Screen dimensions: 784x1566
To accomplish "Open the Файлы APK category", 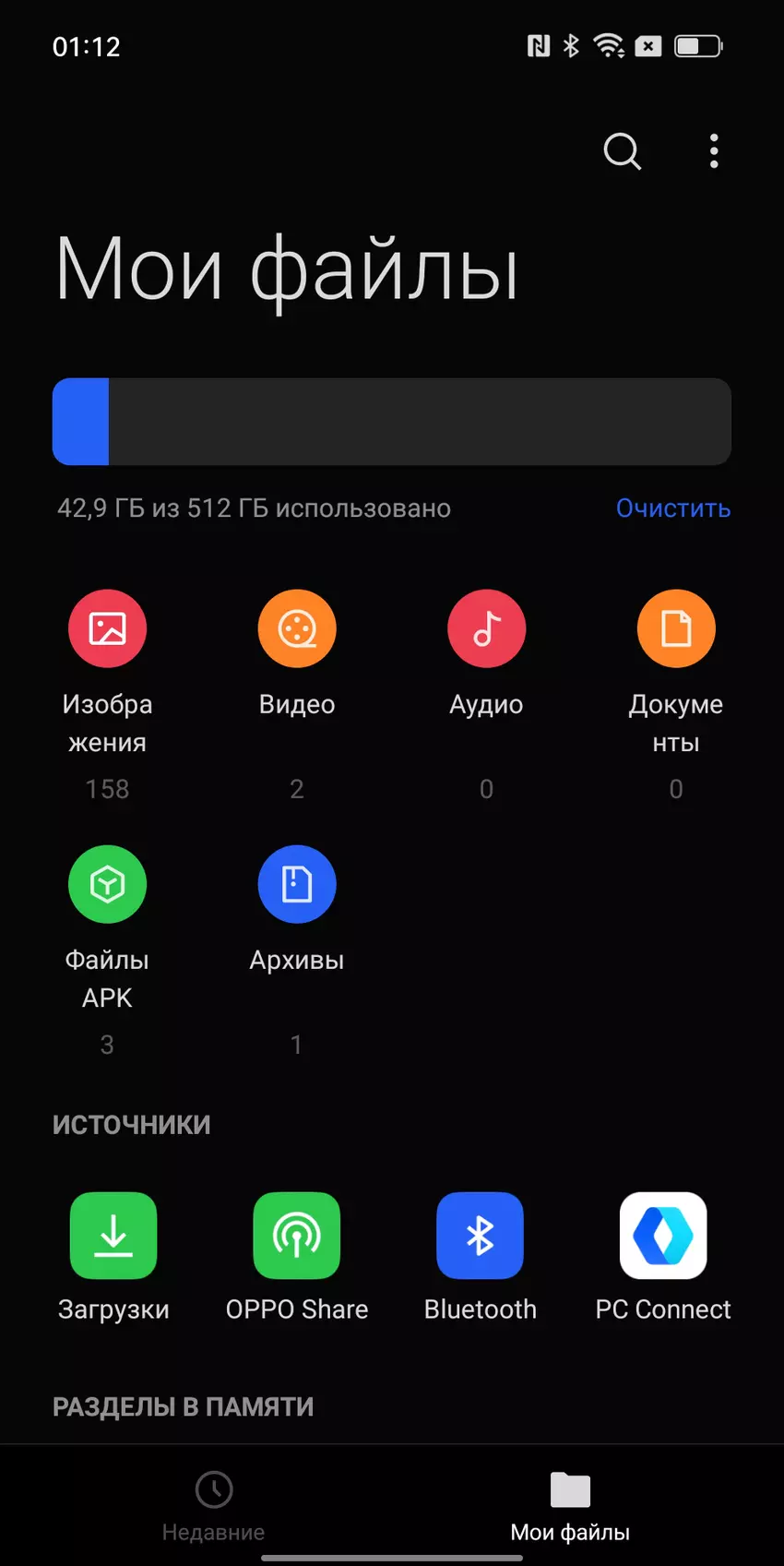I will tap(108, 885).
